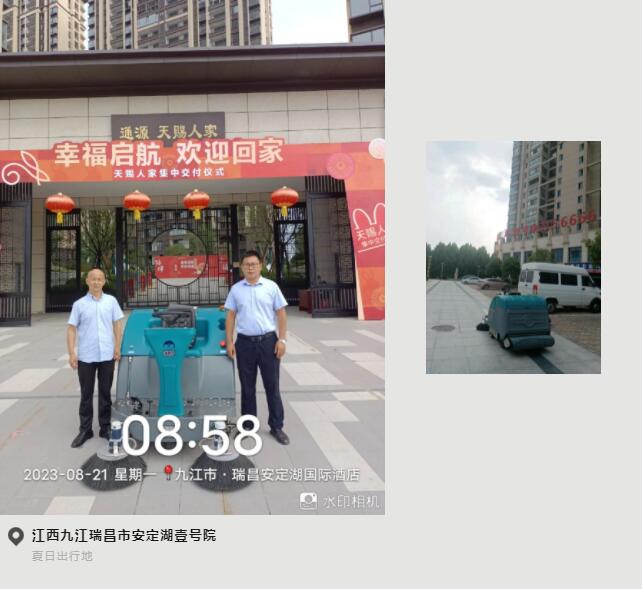Image resolution: width=643 pixels, height=589 pixels.
Task: Open the large photo of two men with the sweeper
Action: click(192, 257)
